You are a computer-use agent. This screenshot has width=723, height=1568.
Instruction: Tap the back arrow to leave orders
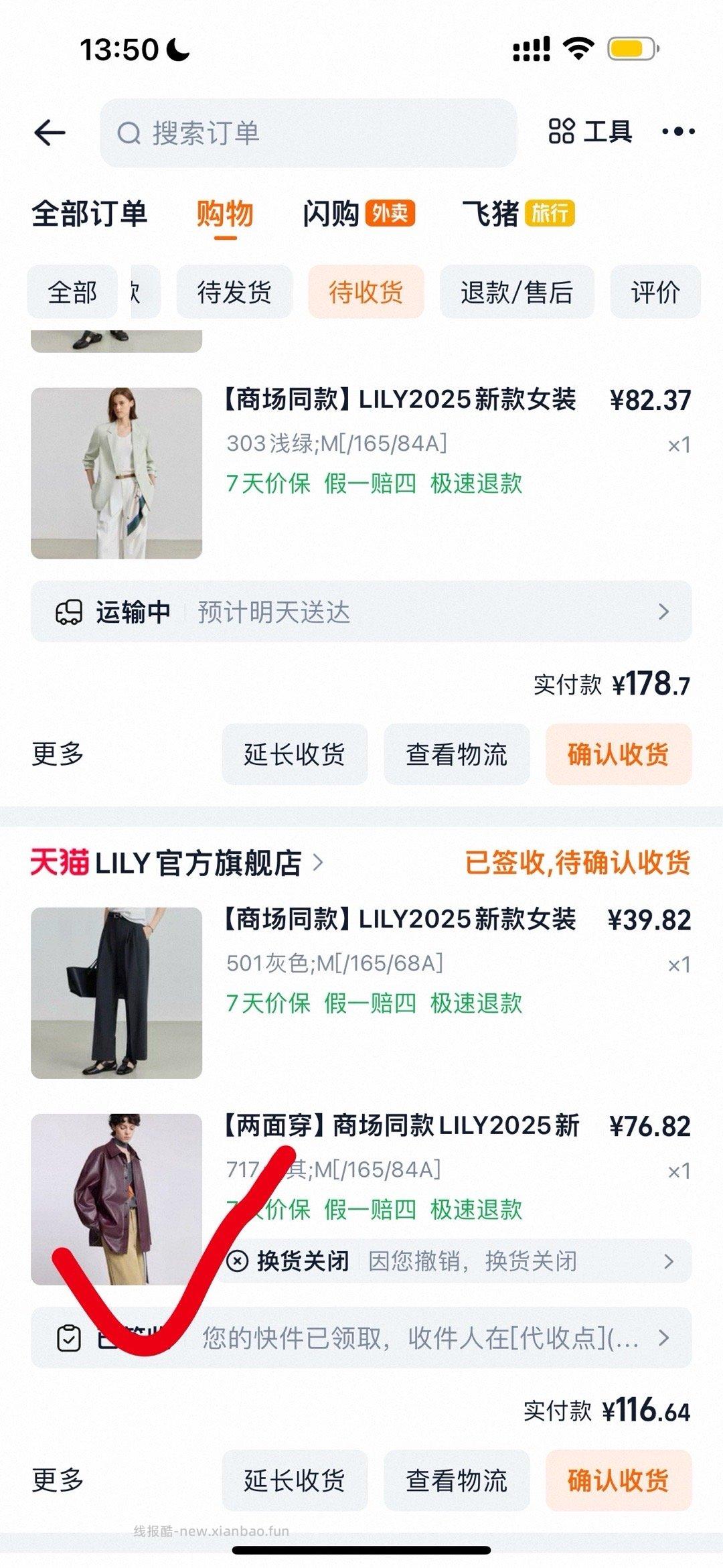[x=51, y=132]
